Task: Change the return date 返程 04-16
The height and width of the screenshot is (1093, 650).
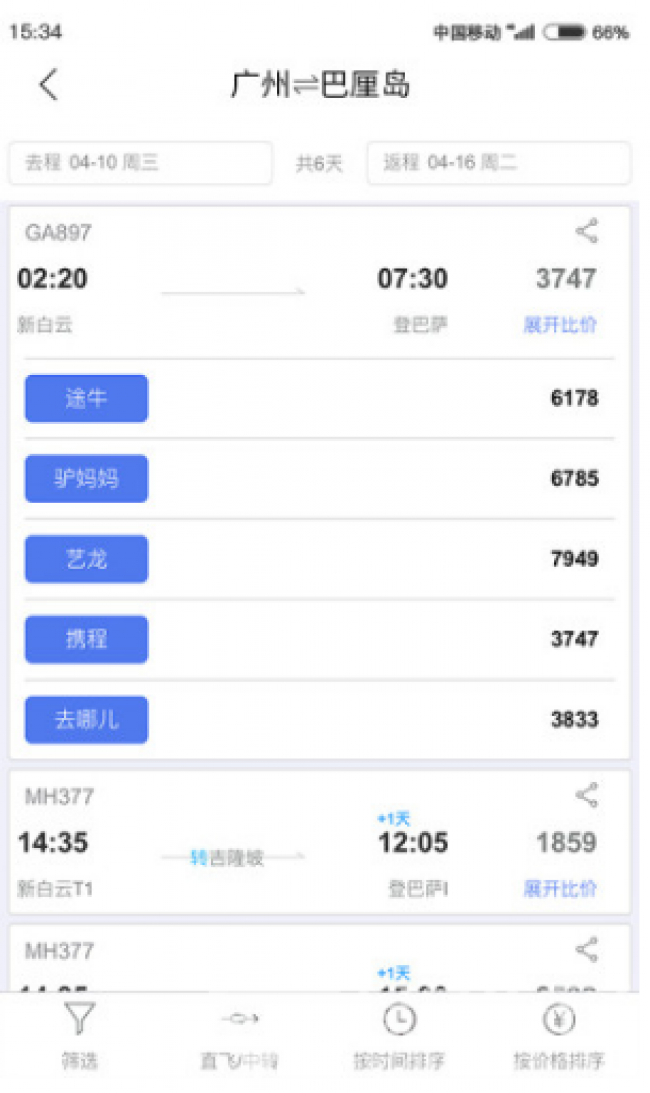Action: click(x=498, y=163)
